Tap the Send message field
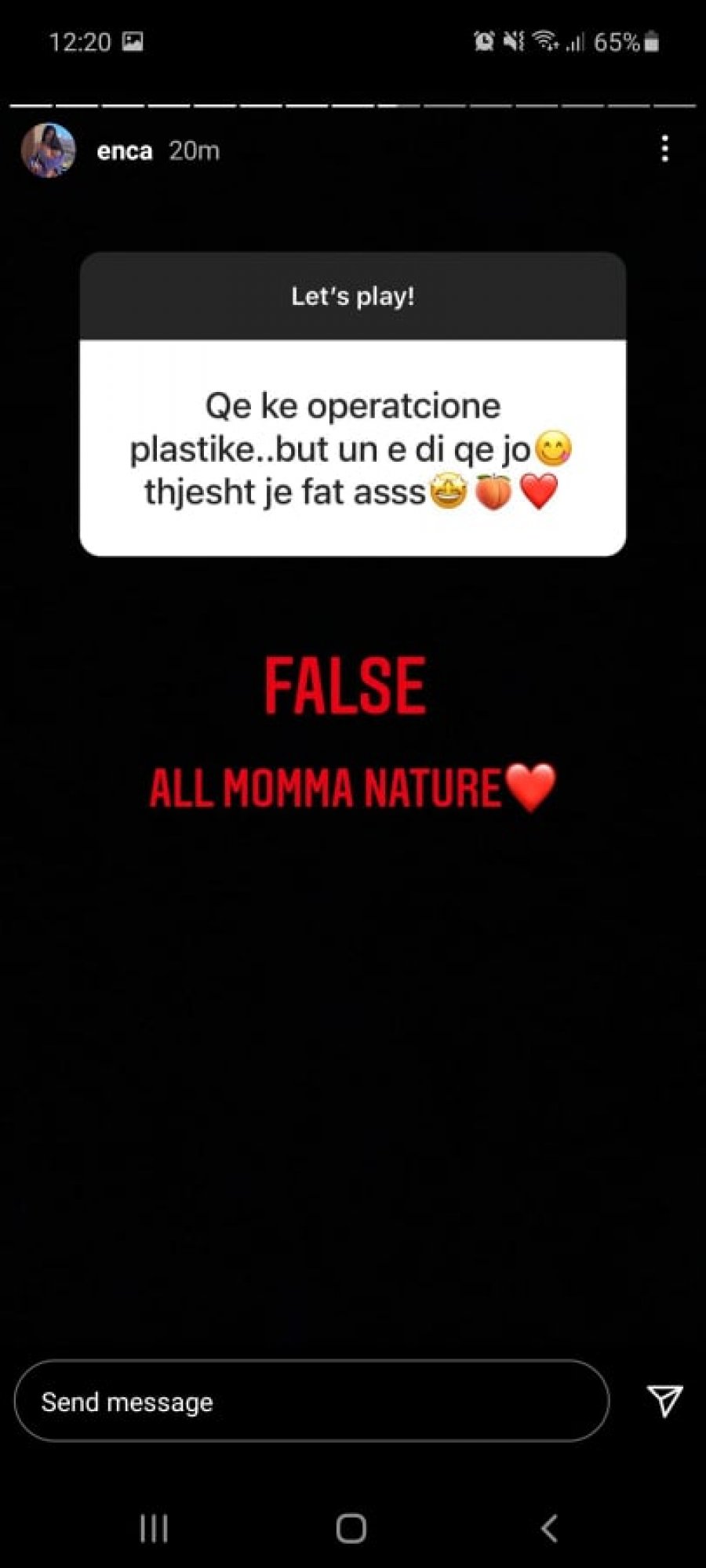The image size is (706, 1568). 311,1402
